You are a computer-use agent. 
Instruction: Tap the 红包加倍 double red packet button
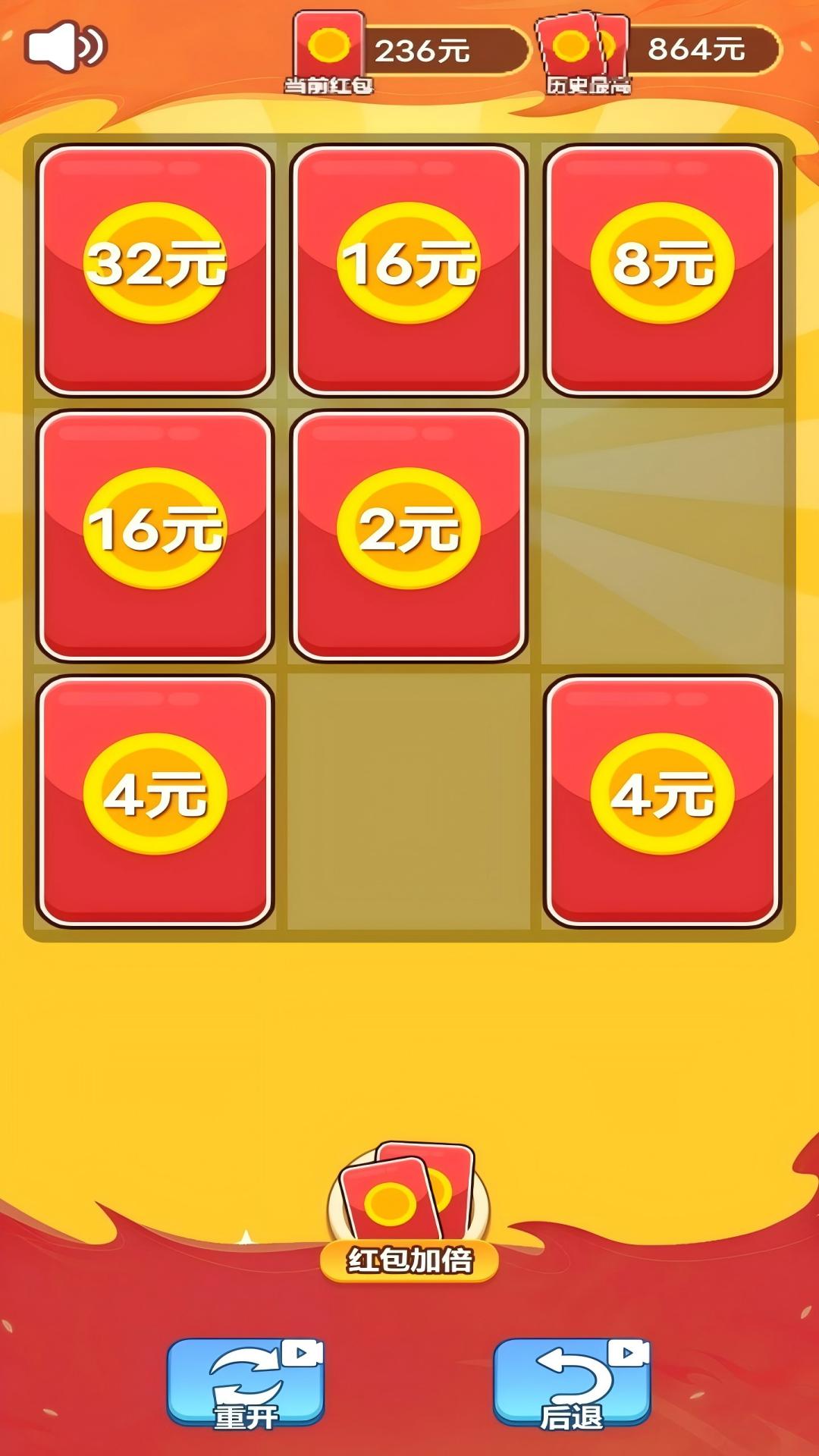(x=409, y=1213)
